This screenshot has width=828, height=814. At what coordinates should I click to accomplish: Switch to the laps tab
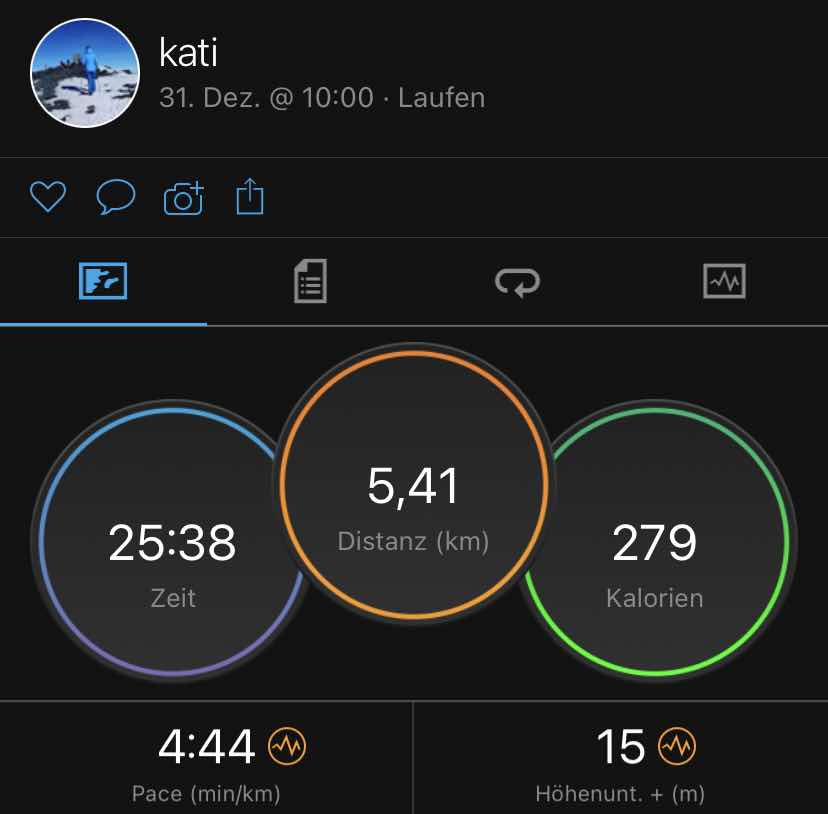pyautogui.click(x=517, y=282)
